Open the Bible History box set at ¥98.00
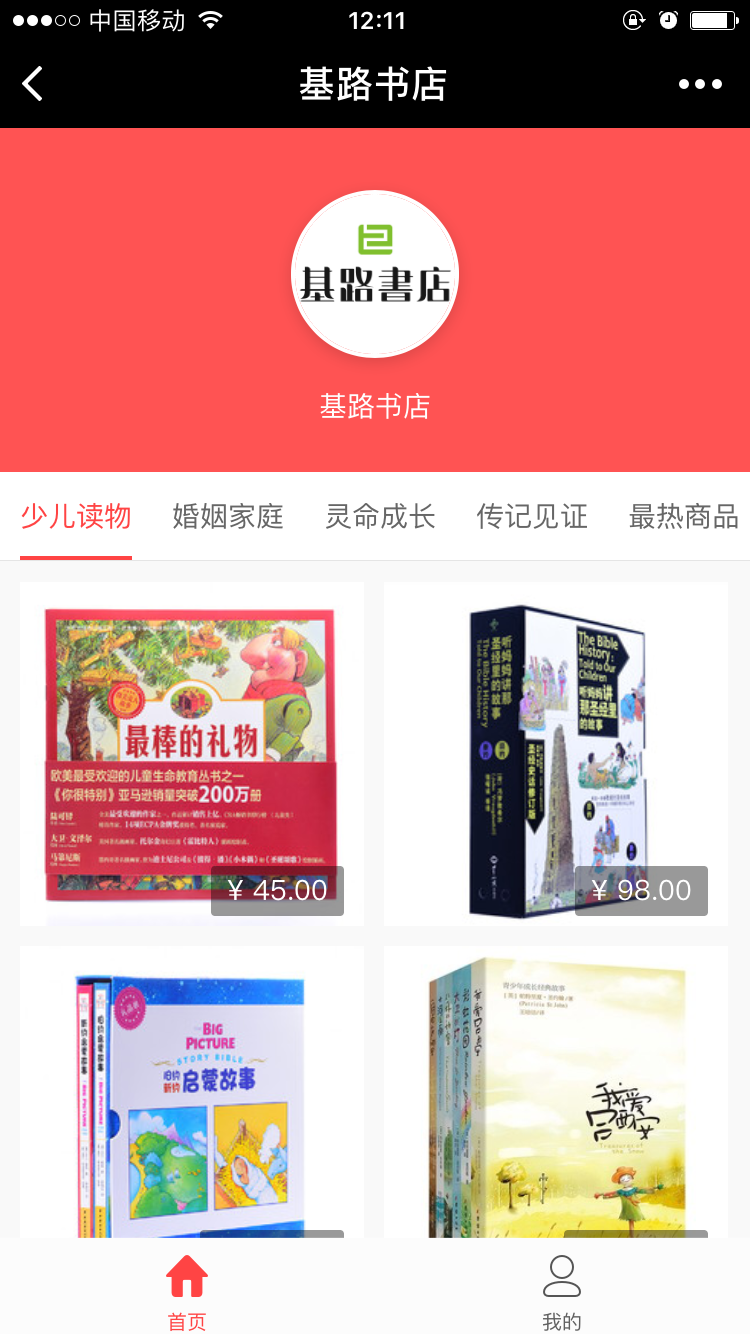 tap(556, 754)
